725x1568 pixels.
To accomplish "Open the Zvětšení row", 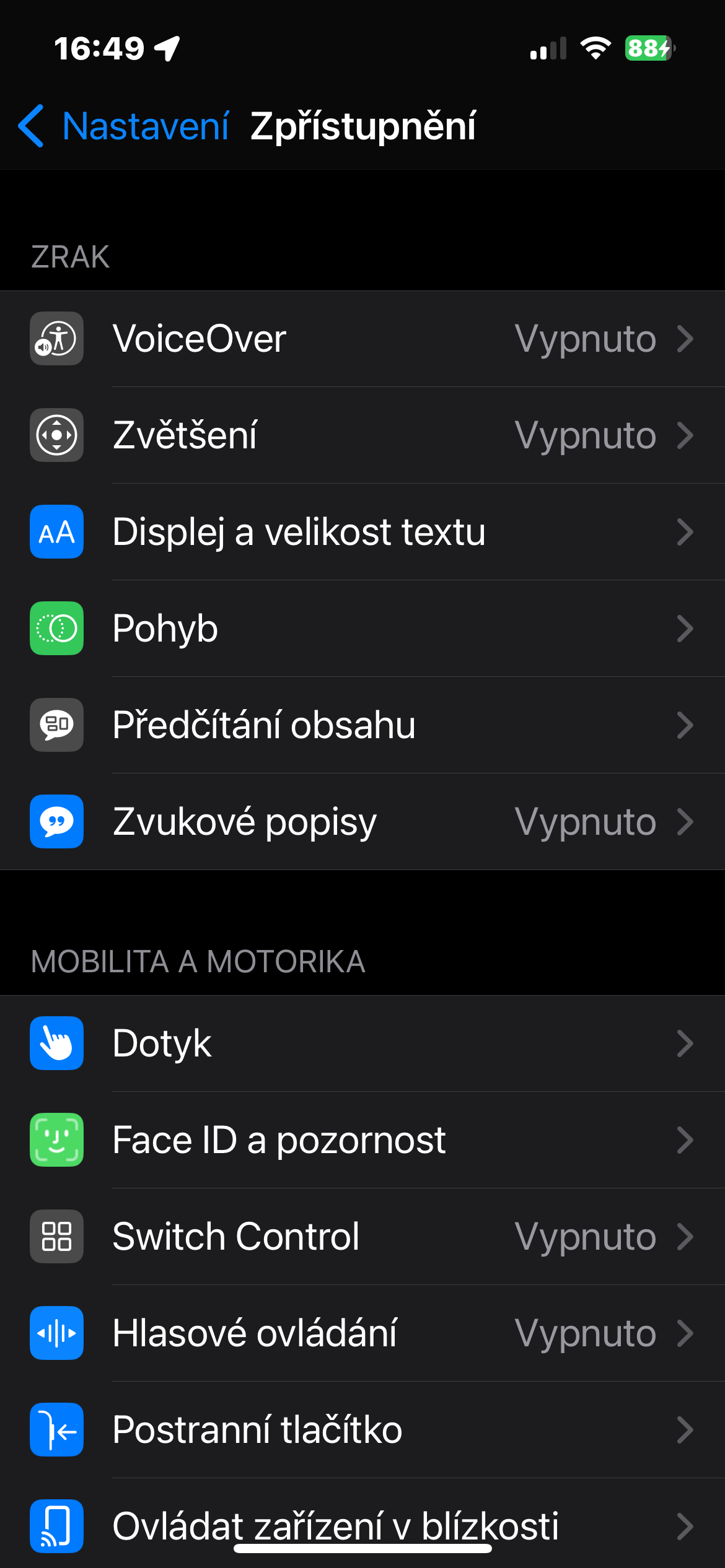I will pyautogui.click(x=362, y=435).
